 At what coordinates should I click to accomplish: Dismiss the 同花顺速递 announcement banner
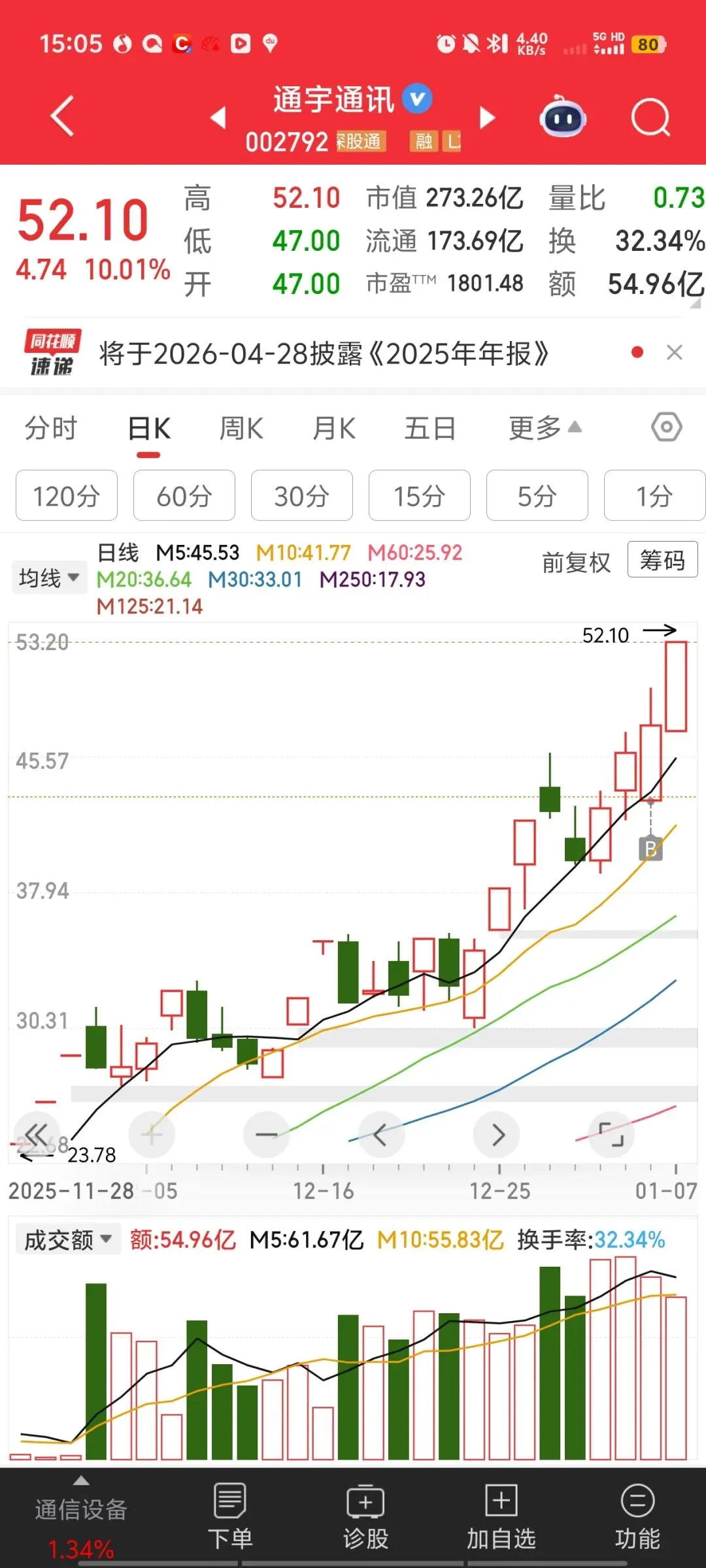tap(675, 353)
